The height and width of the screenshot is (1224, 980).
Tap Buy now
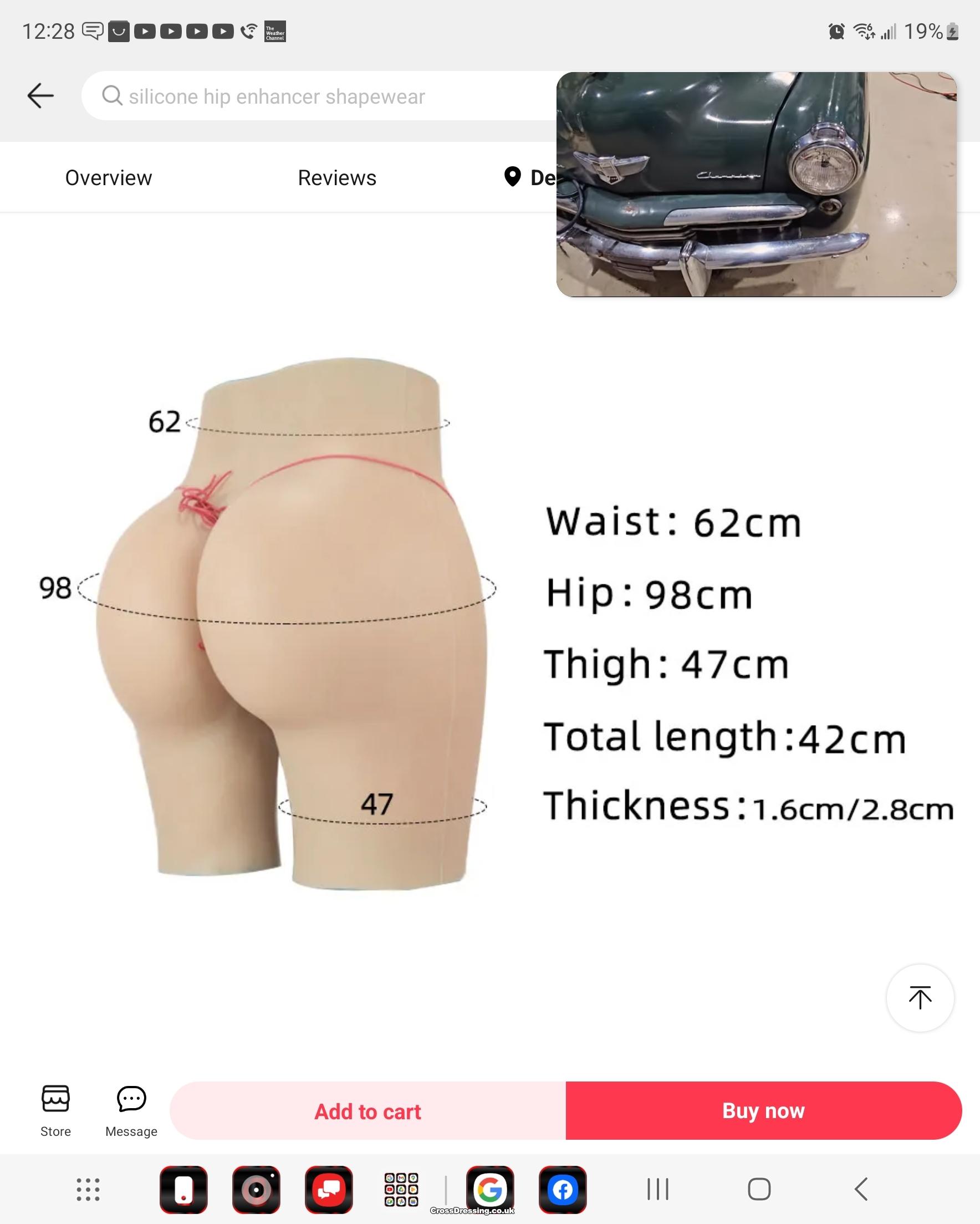point(763,1110)
